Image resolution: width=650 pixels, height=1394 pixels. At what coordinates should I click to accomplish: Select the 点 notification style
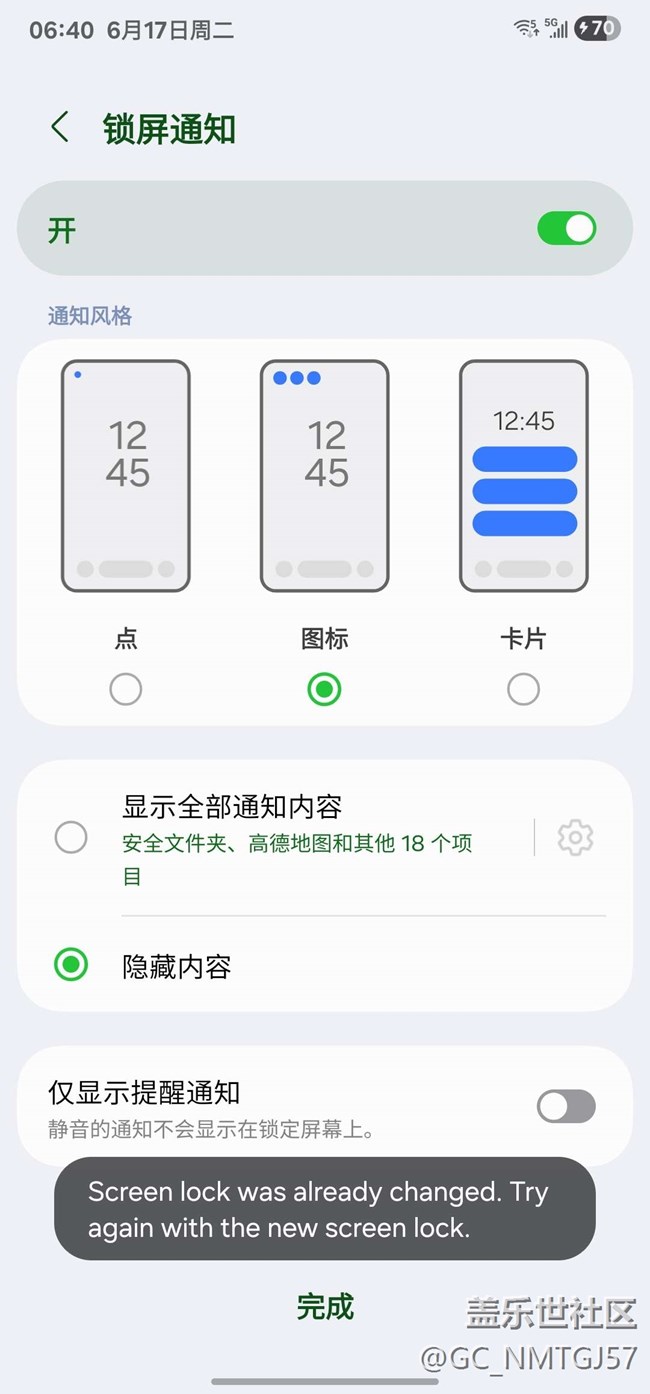click(126, 689)
